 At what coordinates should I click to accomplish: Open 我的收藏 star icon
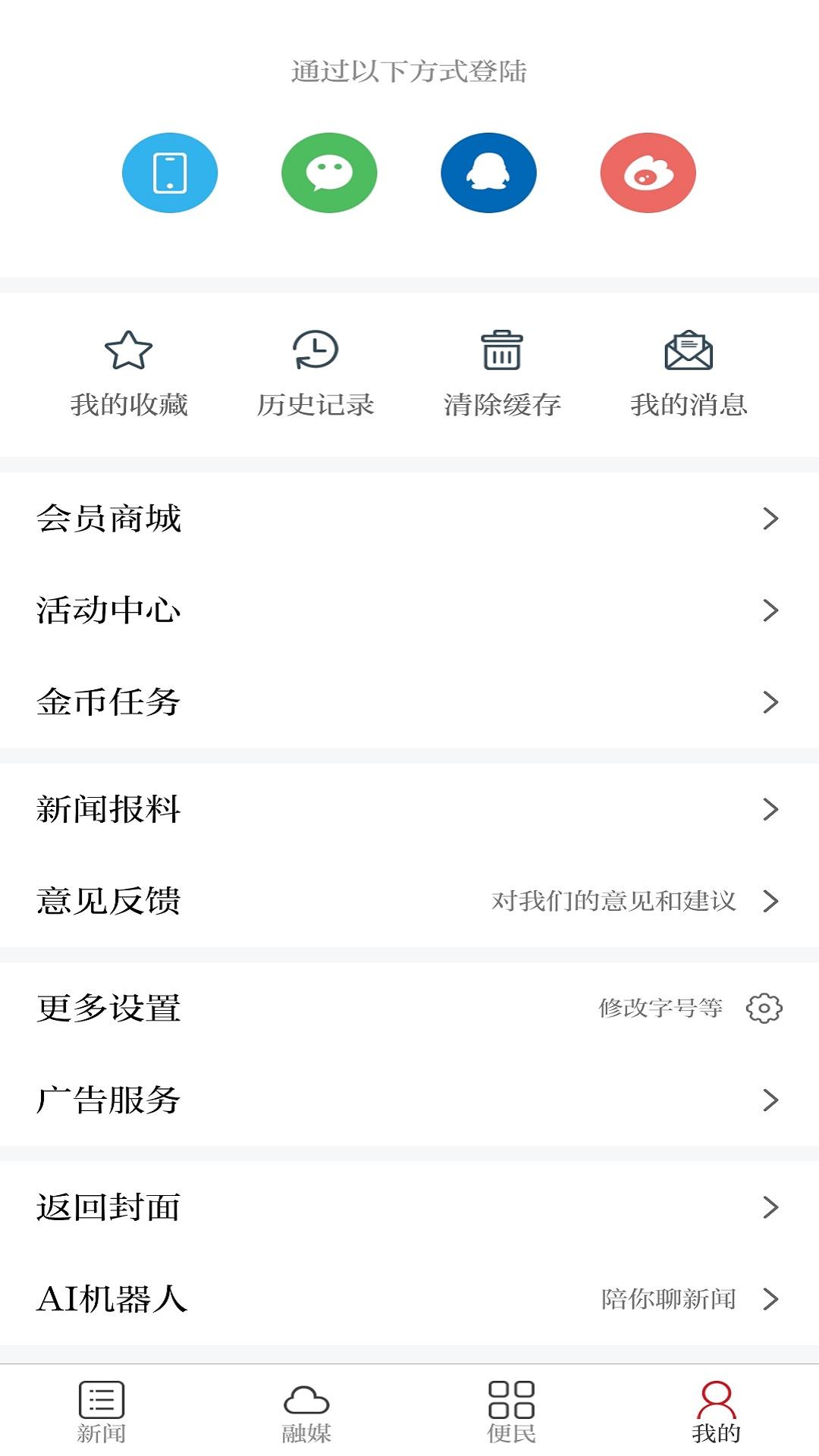click(129, 350)
